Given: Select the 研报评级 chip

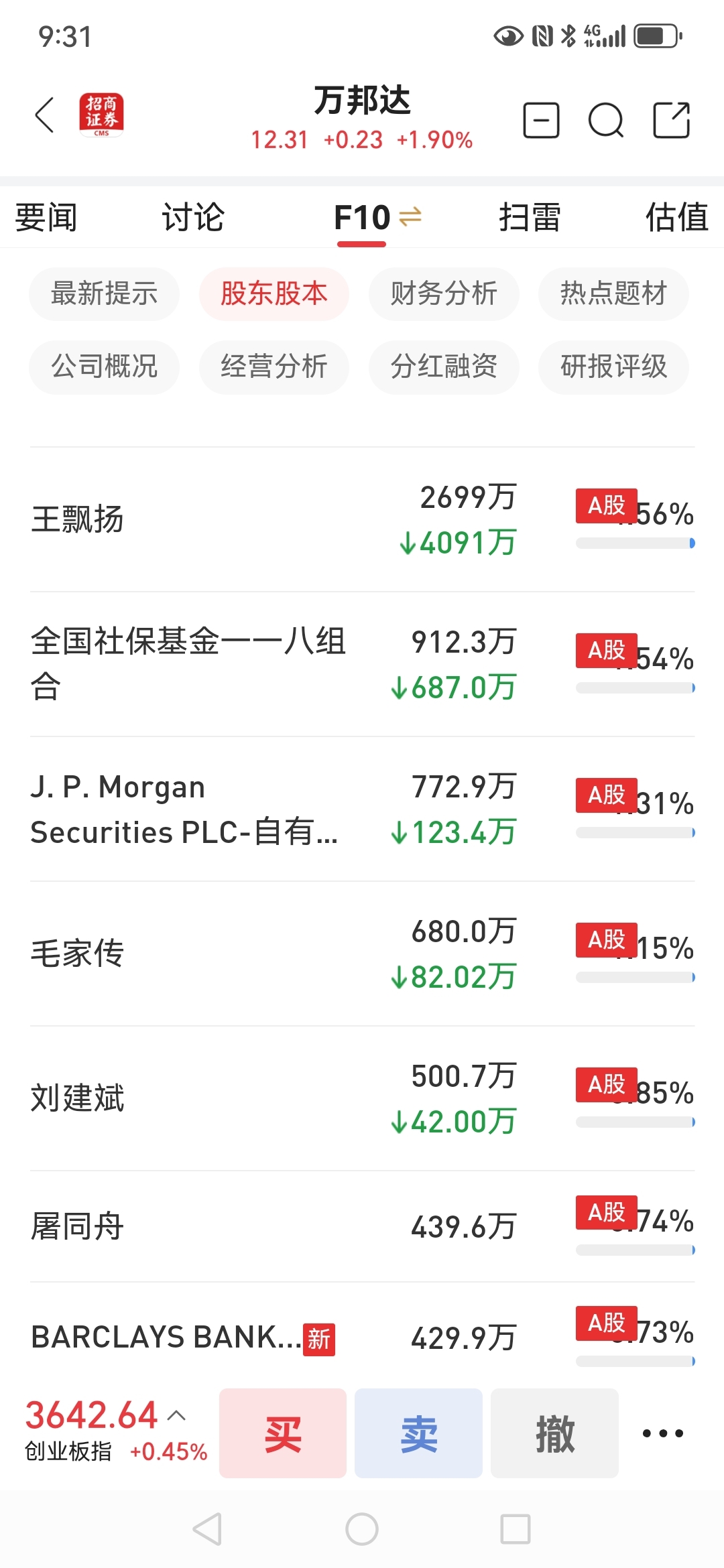Looking at the screenshot, I should [x=613, y=367].
